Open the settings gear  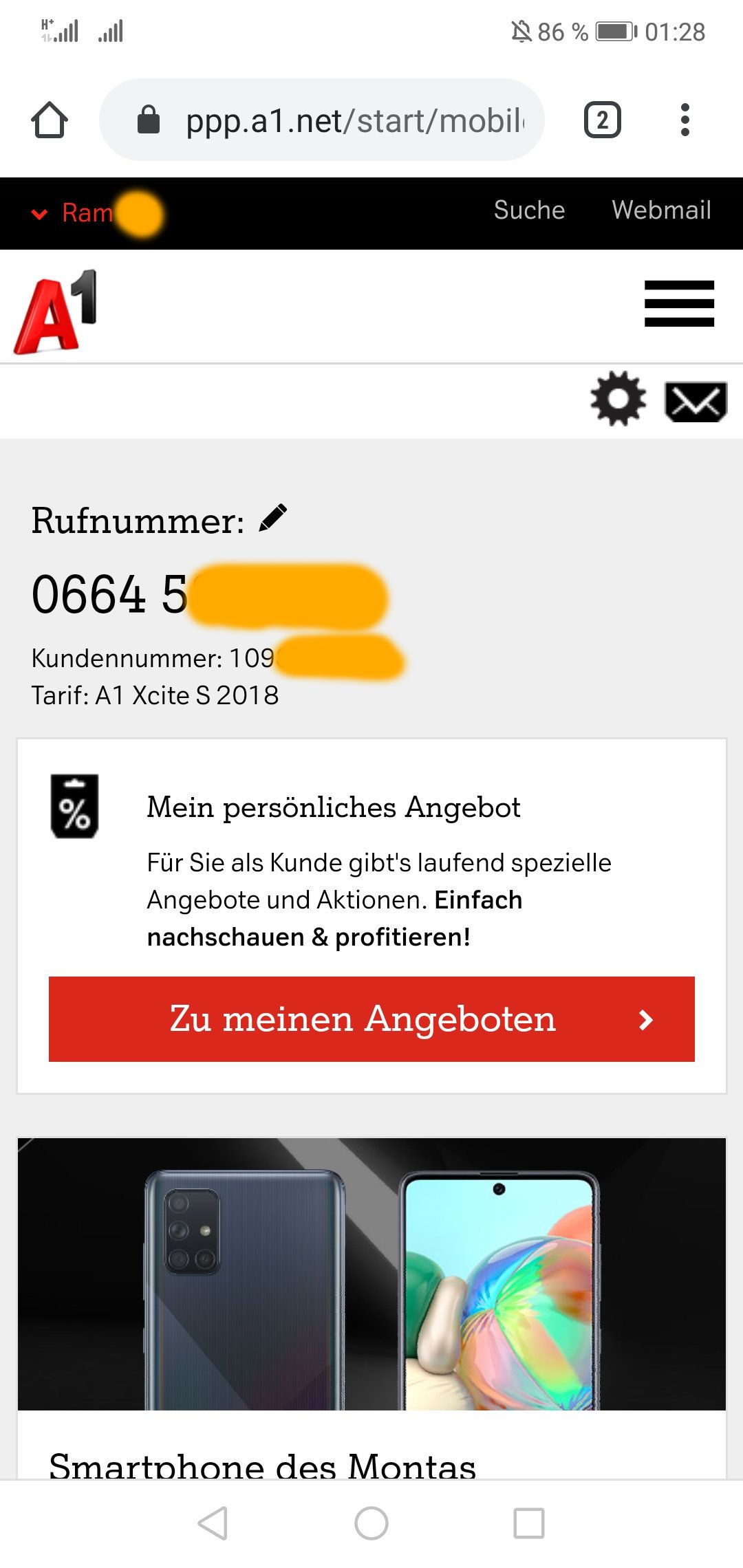pos(618,399)
